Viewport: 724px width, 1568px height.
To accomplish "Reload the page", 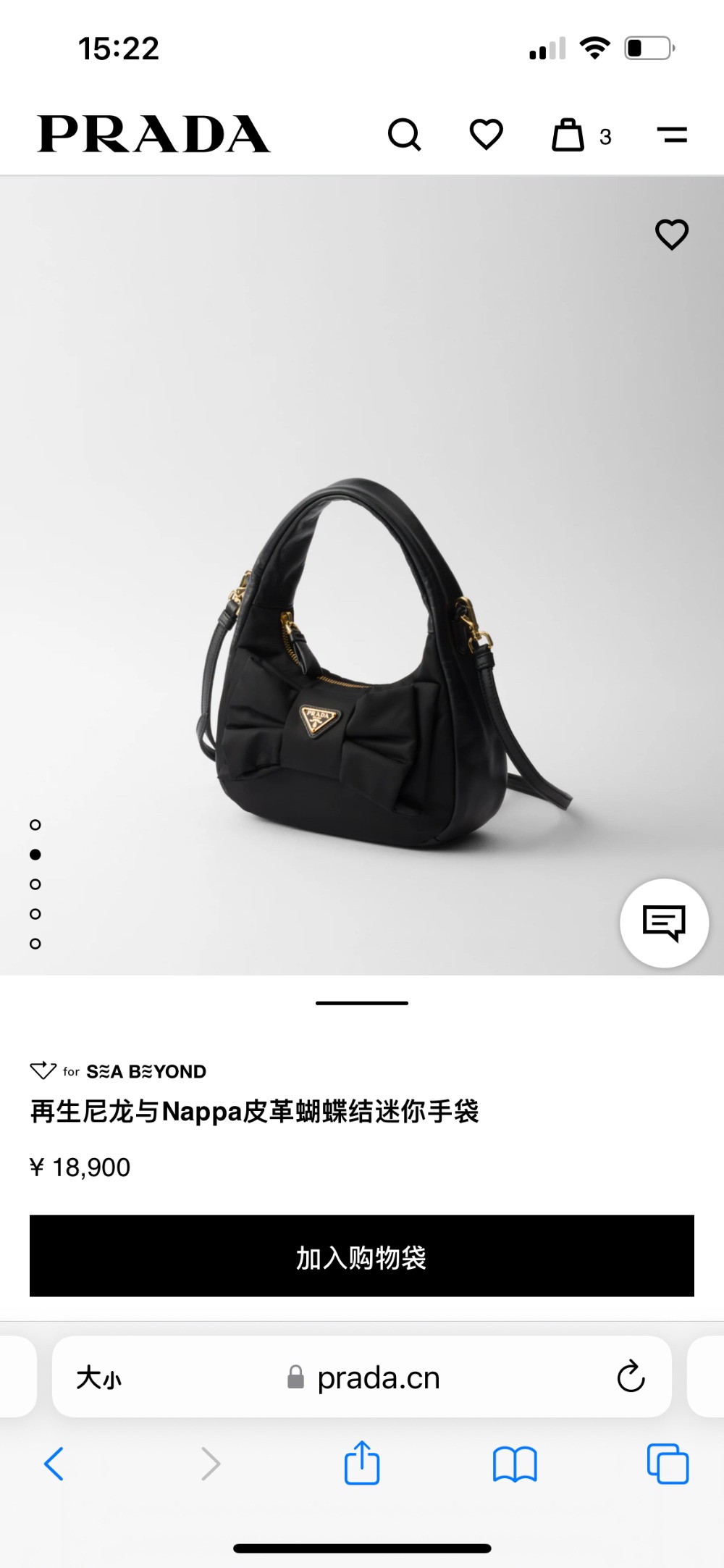I will [x=631, y=1377].
